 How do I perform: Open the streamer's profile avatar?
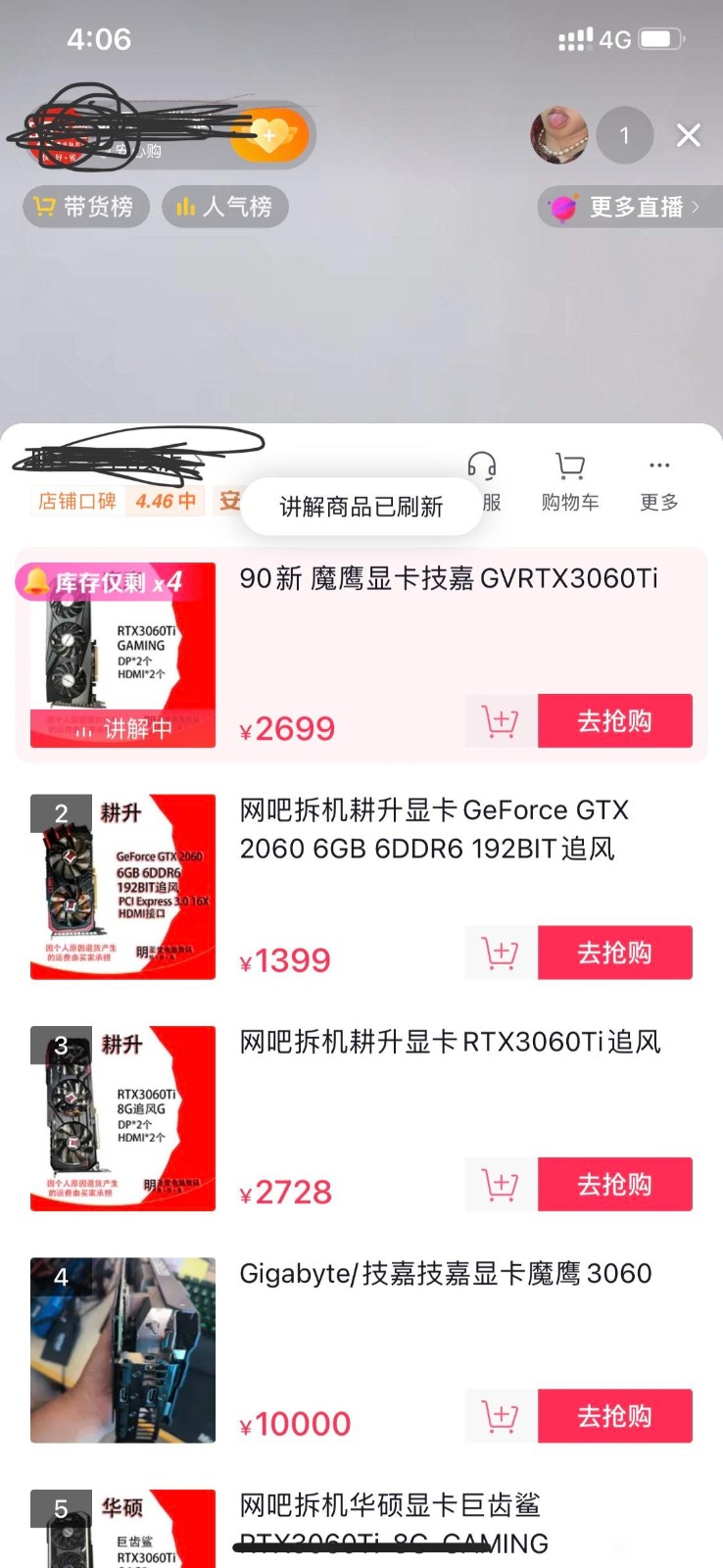tap(558, 135)
